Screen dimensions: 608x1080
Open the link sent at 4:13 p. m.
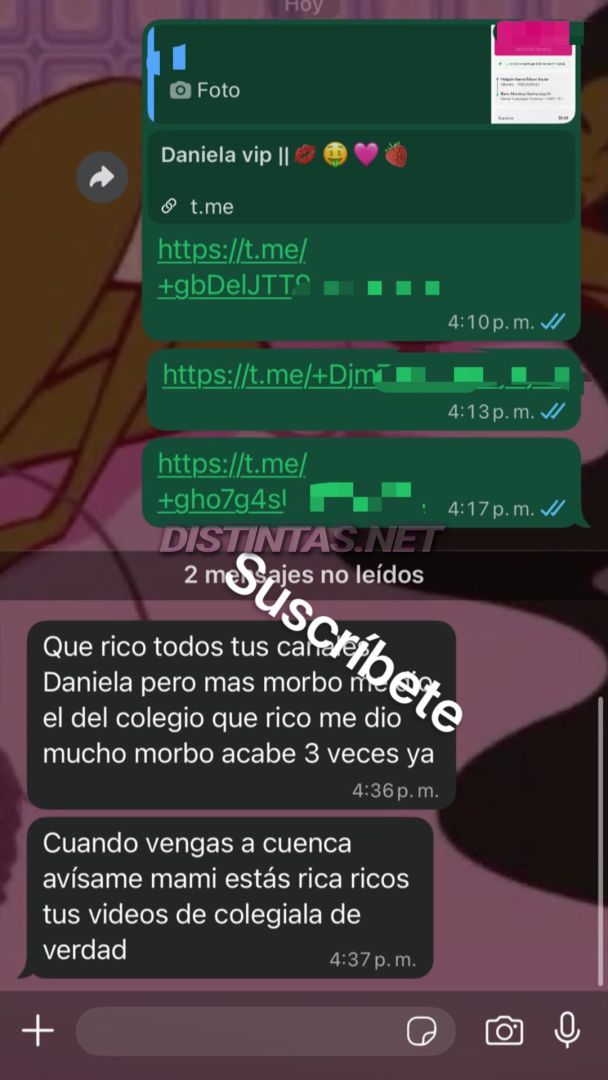(x=366, y=375)
